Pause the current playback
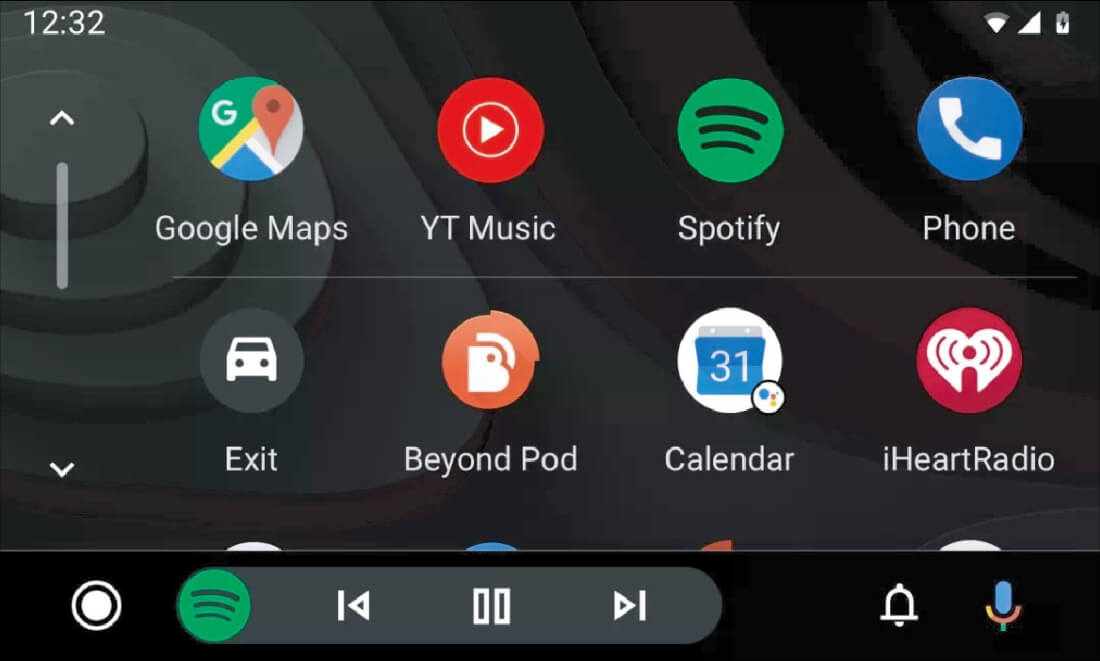This screenshot has width=1100, height=661. [491, 606]
